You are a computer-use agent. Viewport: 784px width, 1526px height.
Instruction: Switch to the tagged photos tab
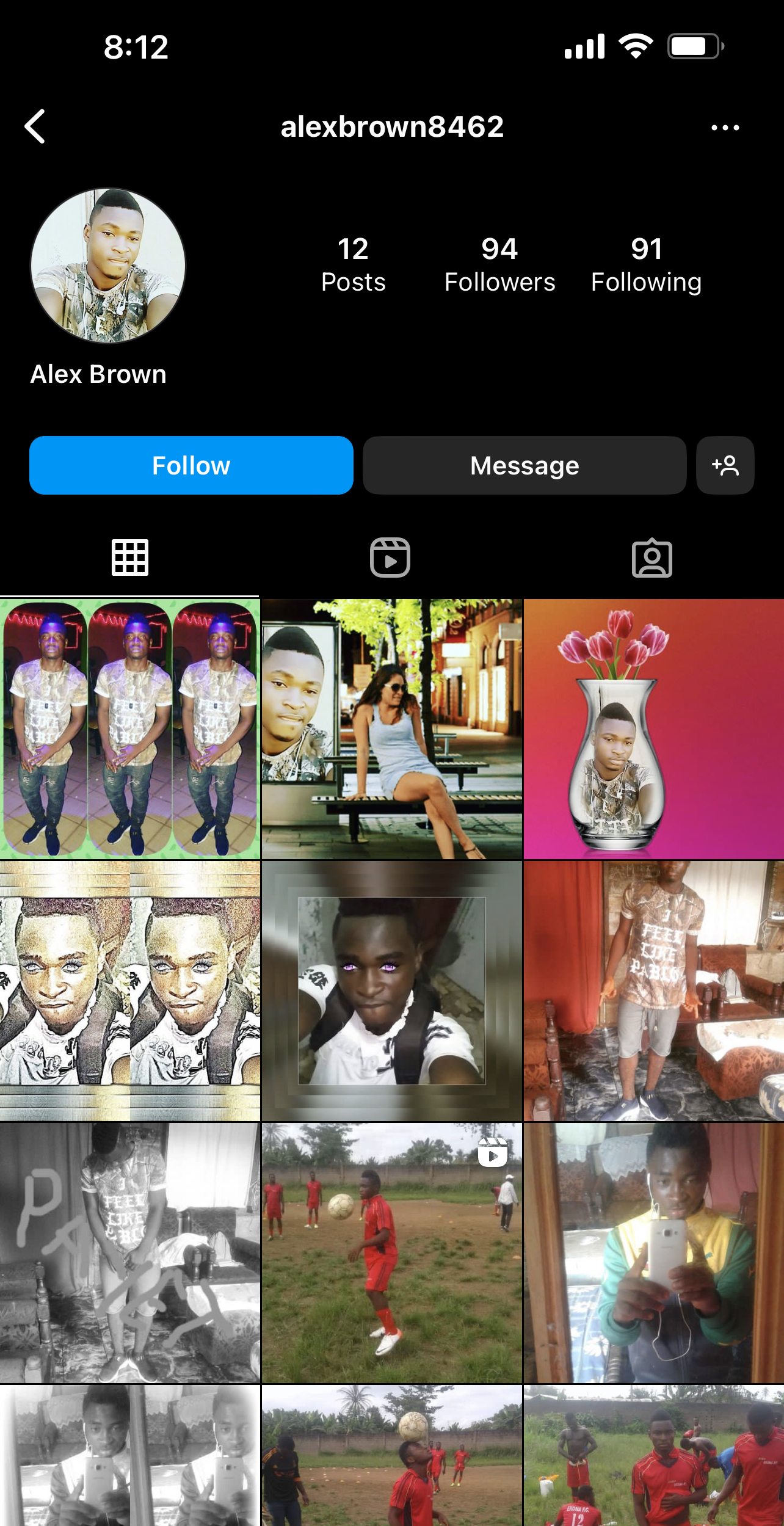[652, 558]
